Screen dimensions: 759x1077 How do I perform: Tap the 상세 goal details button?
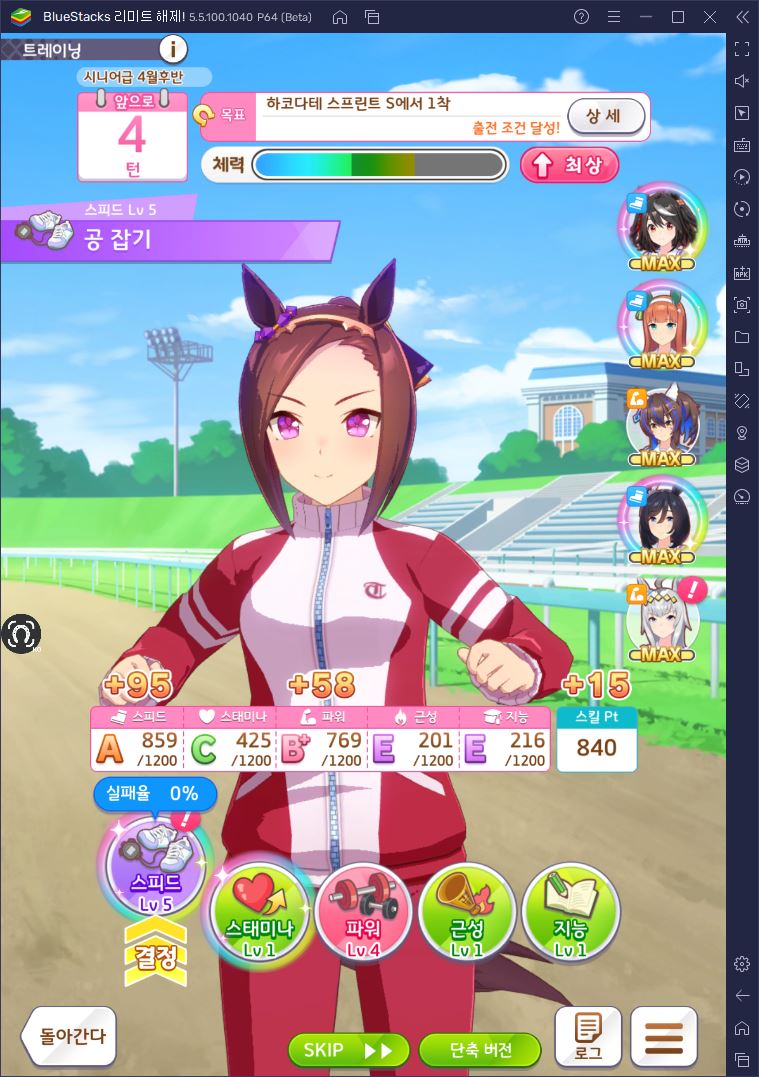[x=603, y=116]
